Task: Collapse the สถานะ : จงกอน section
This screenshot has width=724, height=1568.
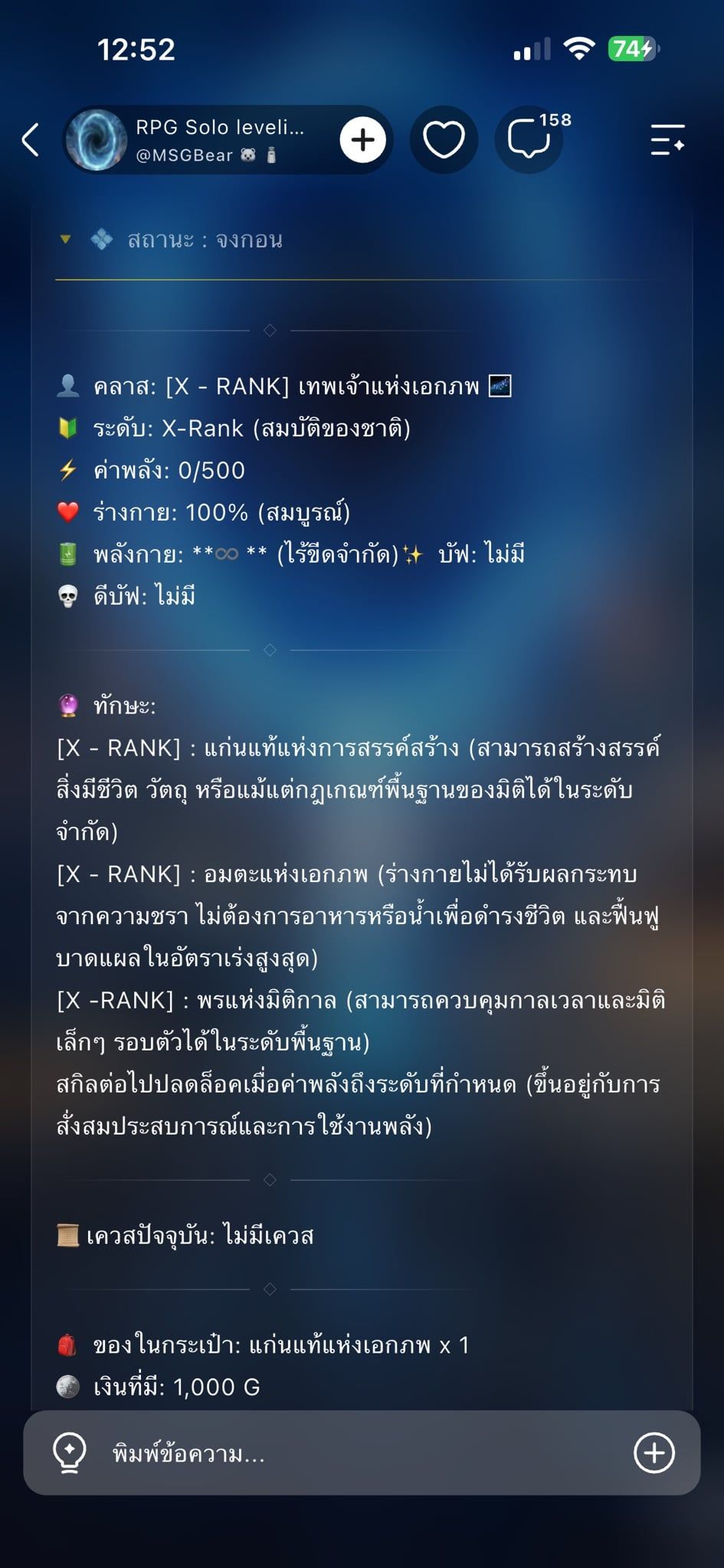Action: pyautogui.click(x=65, y=240)
